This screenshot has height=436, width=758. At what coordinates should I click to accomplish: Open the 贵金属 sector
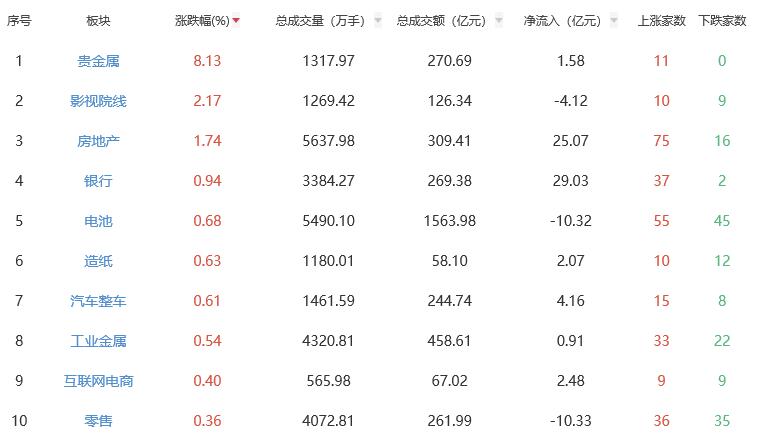click(98, 61)
